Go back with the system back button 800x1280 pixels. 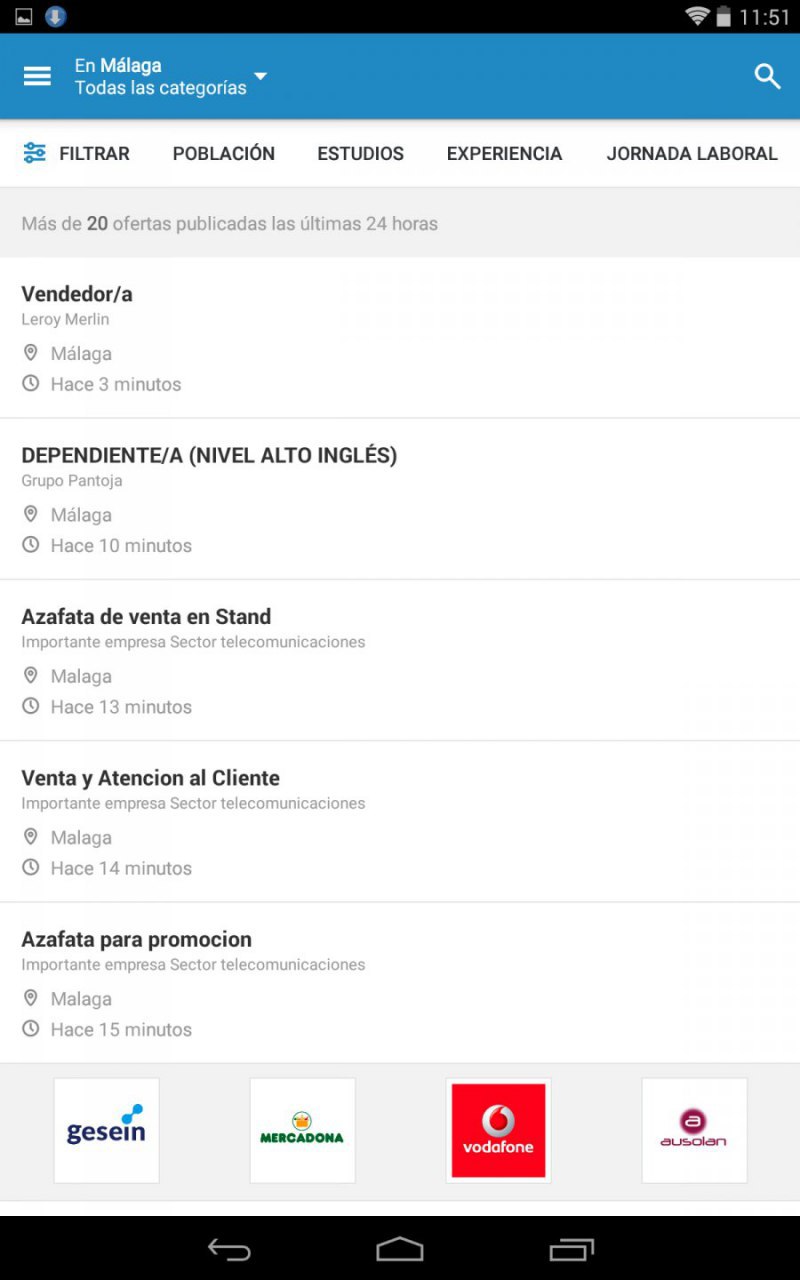(229, 1249)
